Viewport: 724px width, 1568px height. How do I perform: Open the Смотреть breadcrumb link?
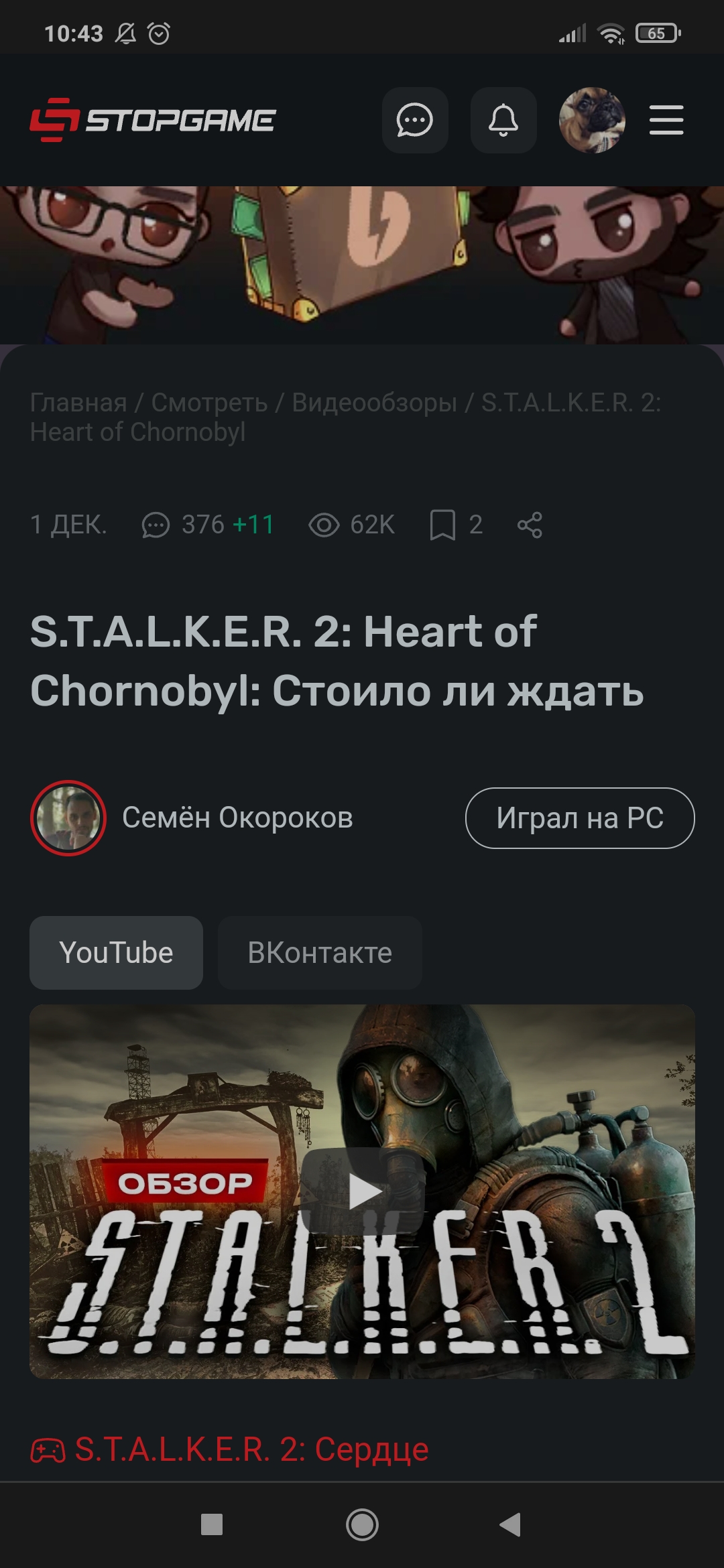point(209,403)
